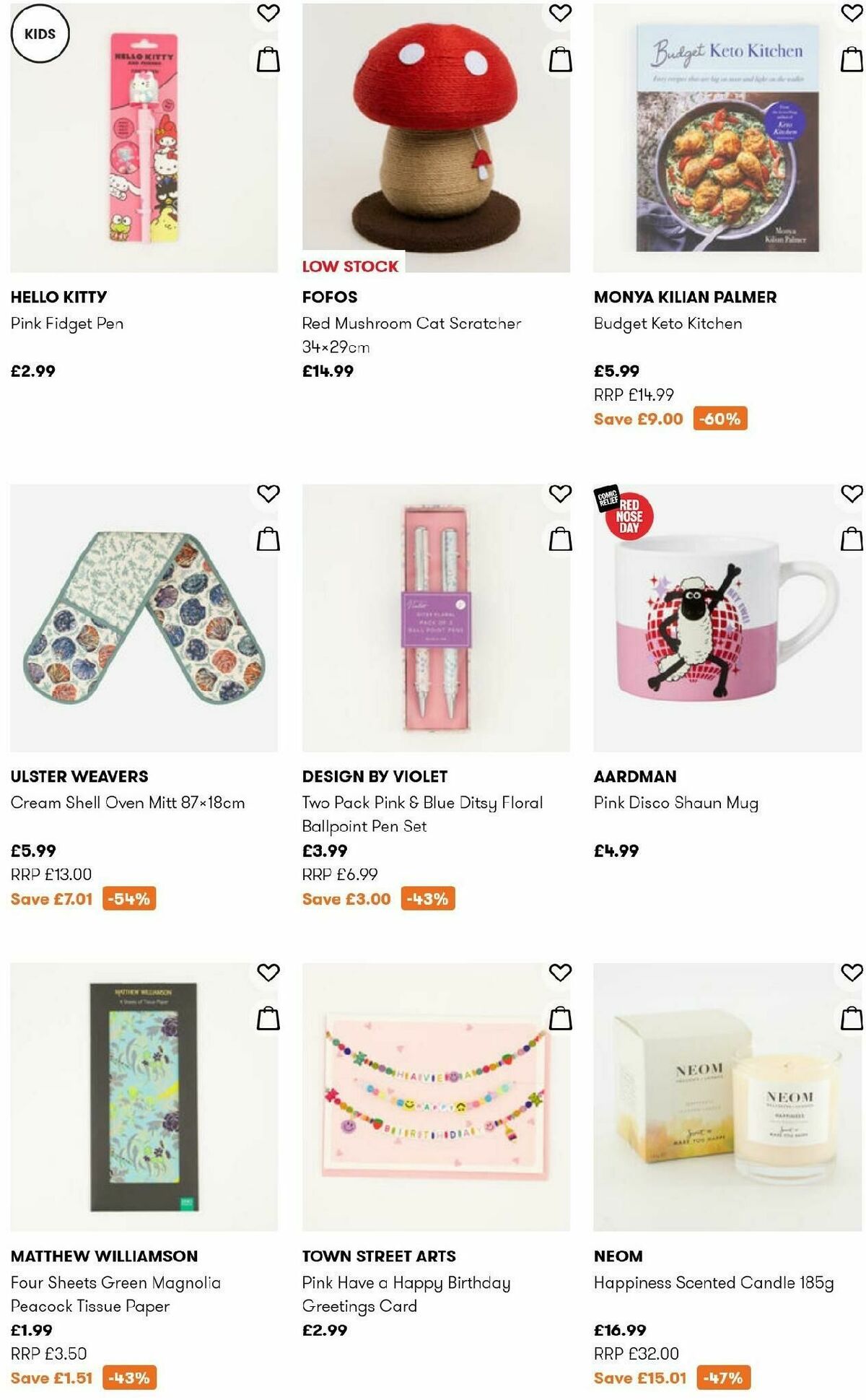
Task: Click the KIDS badge on Hello Kitty pen
Action: pos(40,33)
